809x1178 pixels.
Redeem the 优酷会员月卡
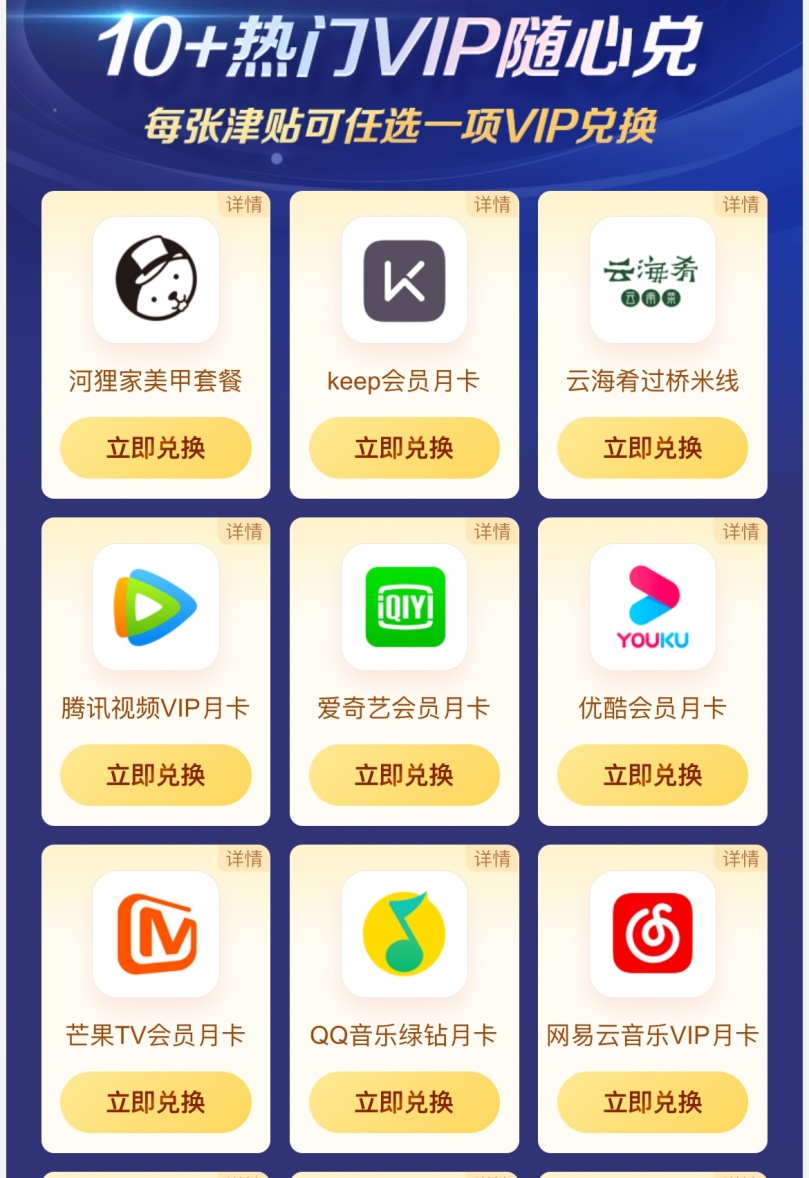652,775
